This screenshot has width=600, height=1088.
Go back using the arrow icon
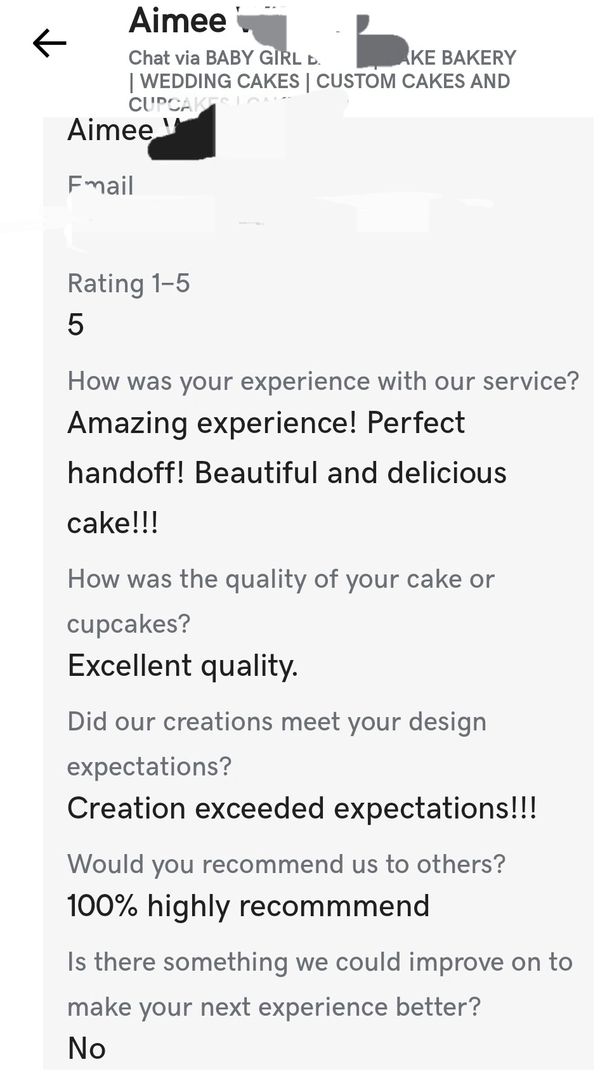tap(49, 43)
